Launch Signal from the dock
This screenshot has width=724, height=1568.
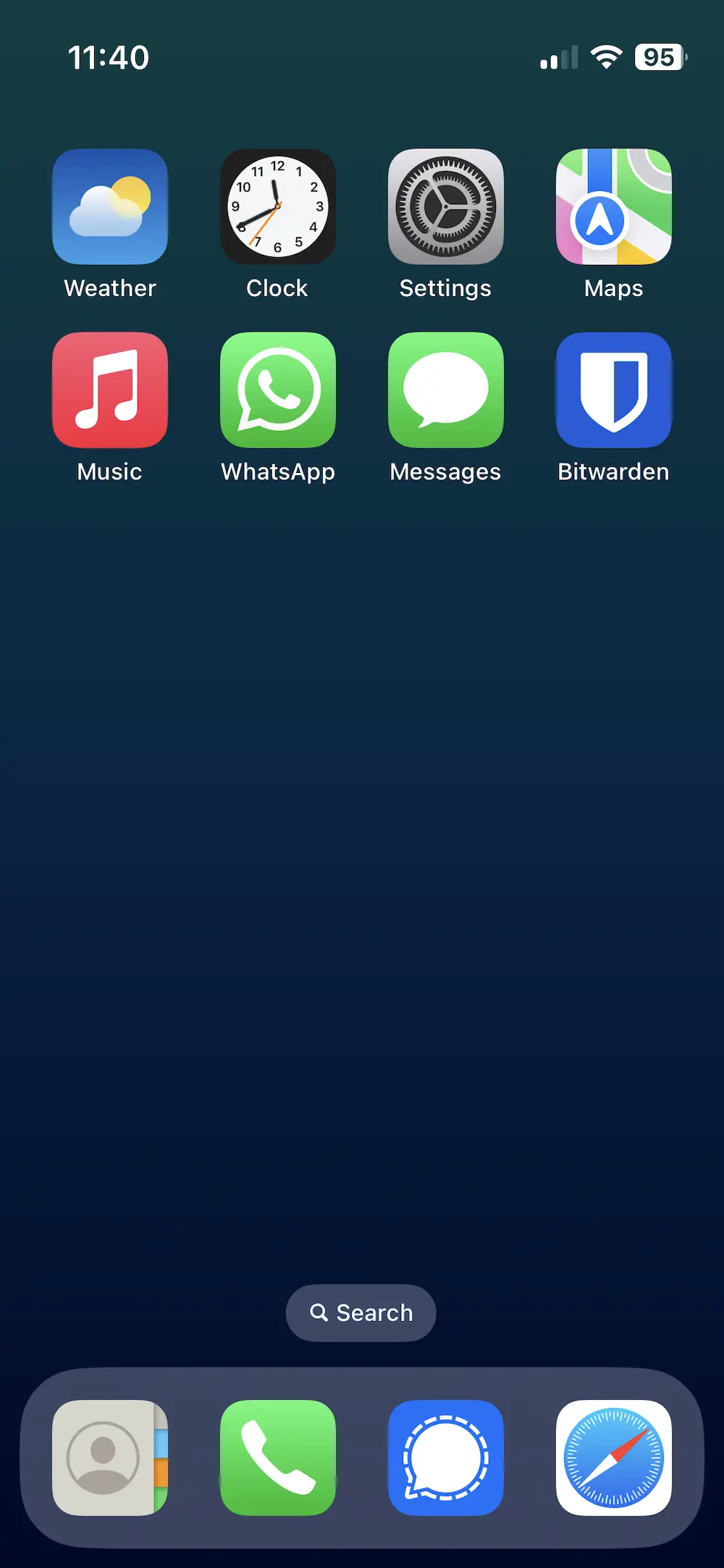[445, 1456]
